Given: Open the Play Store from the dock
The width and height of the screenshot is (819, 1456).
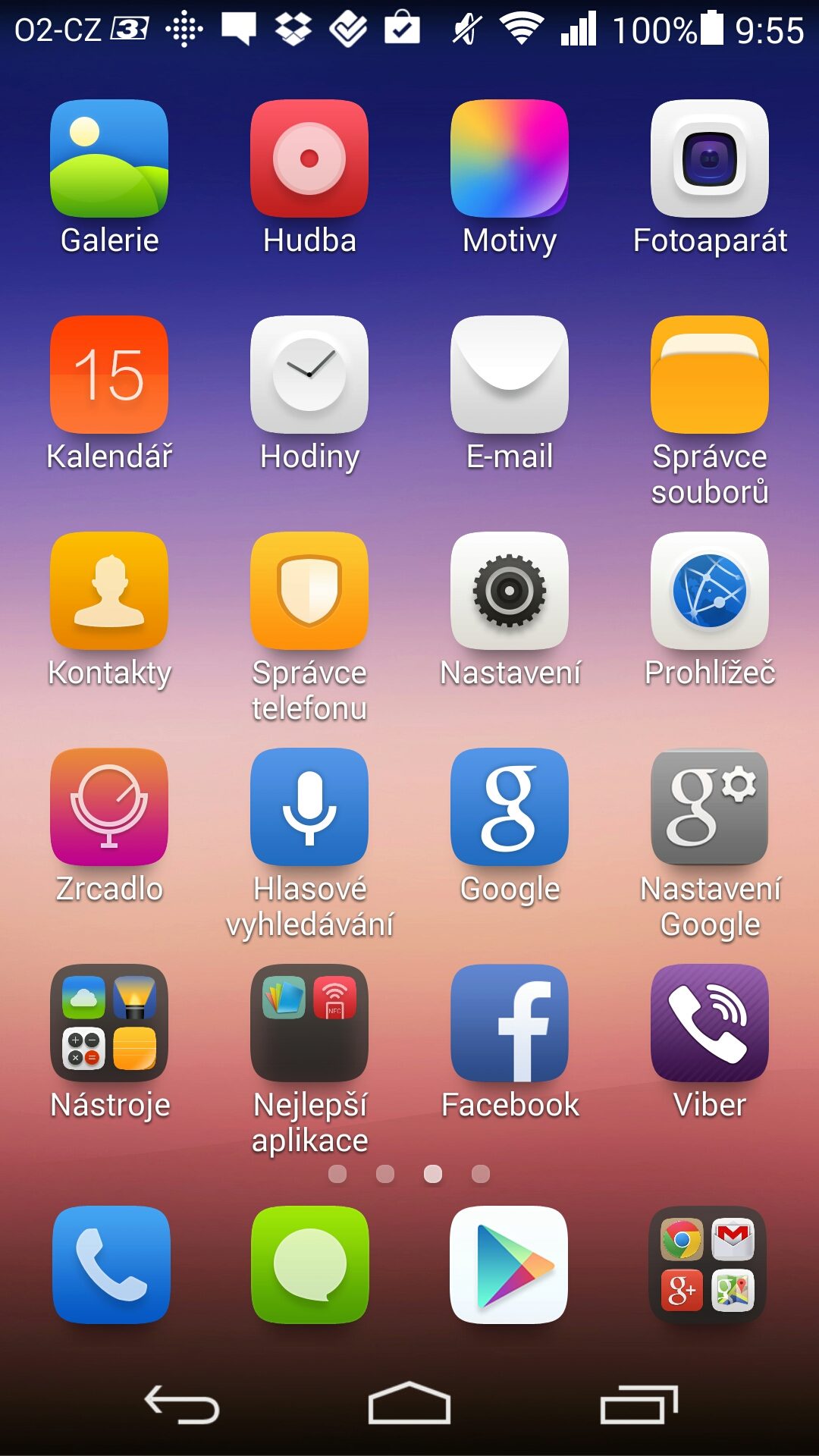Looking at the screenshot, I should [509, 1265].
